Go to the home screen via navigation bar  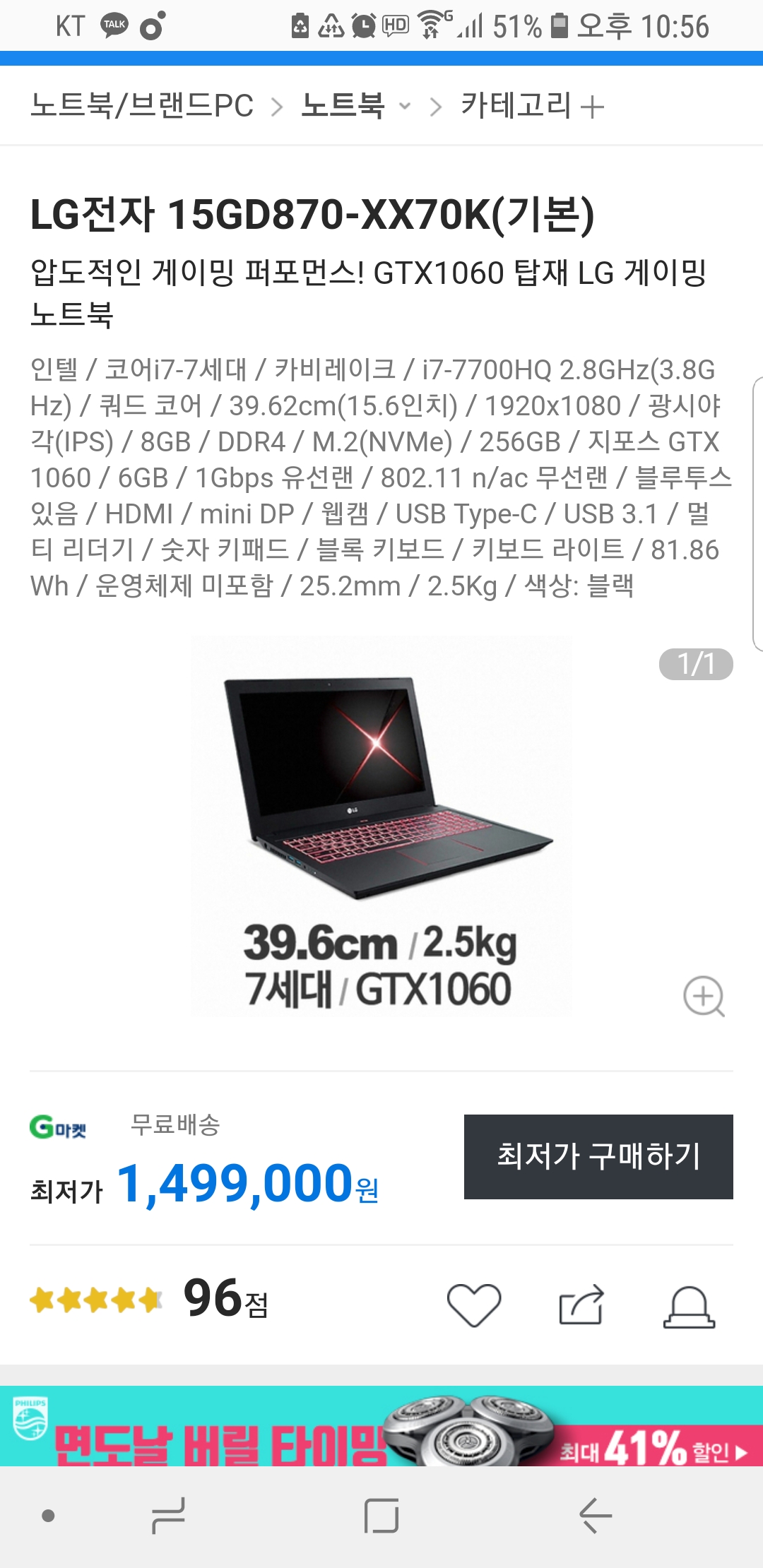pos(381,1515)
